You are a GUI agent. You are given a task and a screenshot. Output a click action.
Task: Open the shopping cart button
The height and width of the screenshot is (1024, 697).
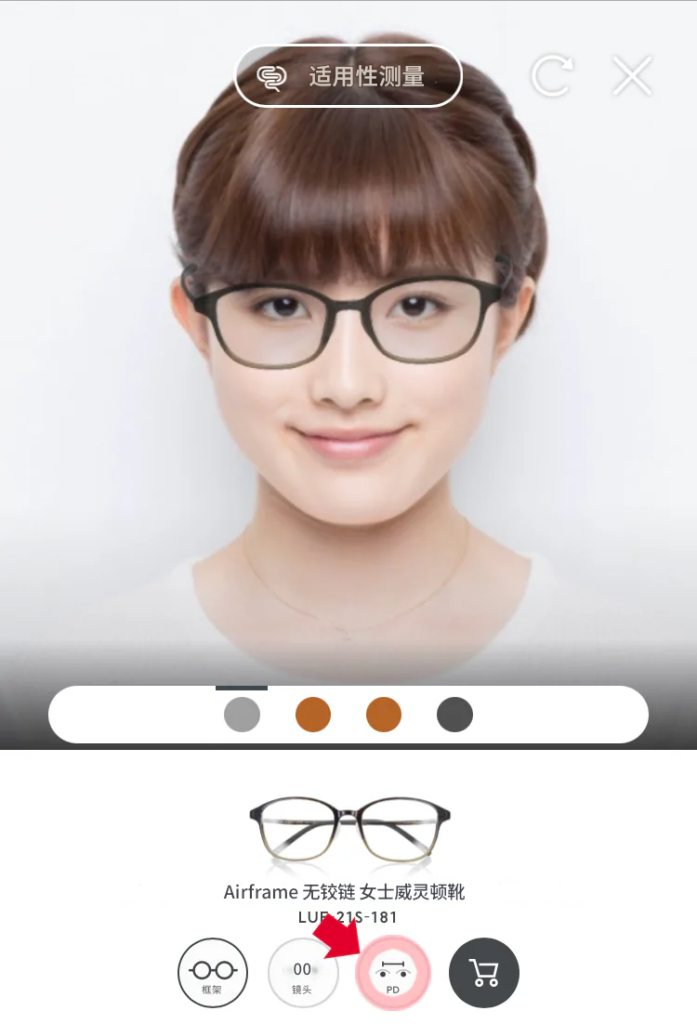pyautogui.click(x=484, y=973)
